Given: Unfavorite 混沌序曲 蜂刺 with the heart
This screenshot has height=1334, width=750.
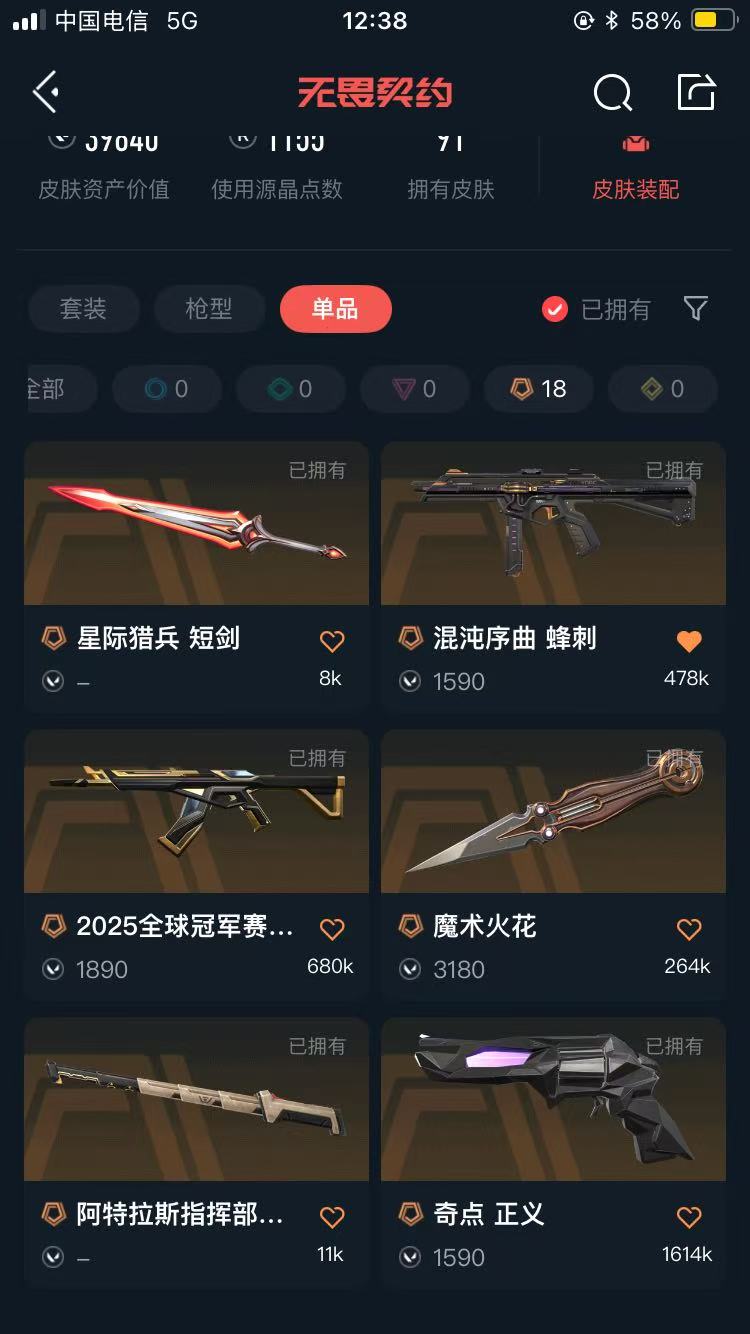Looking at the screenshot, I should 689,641.
